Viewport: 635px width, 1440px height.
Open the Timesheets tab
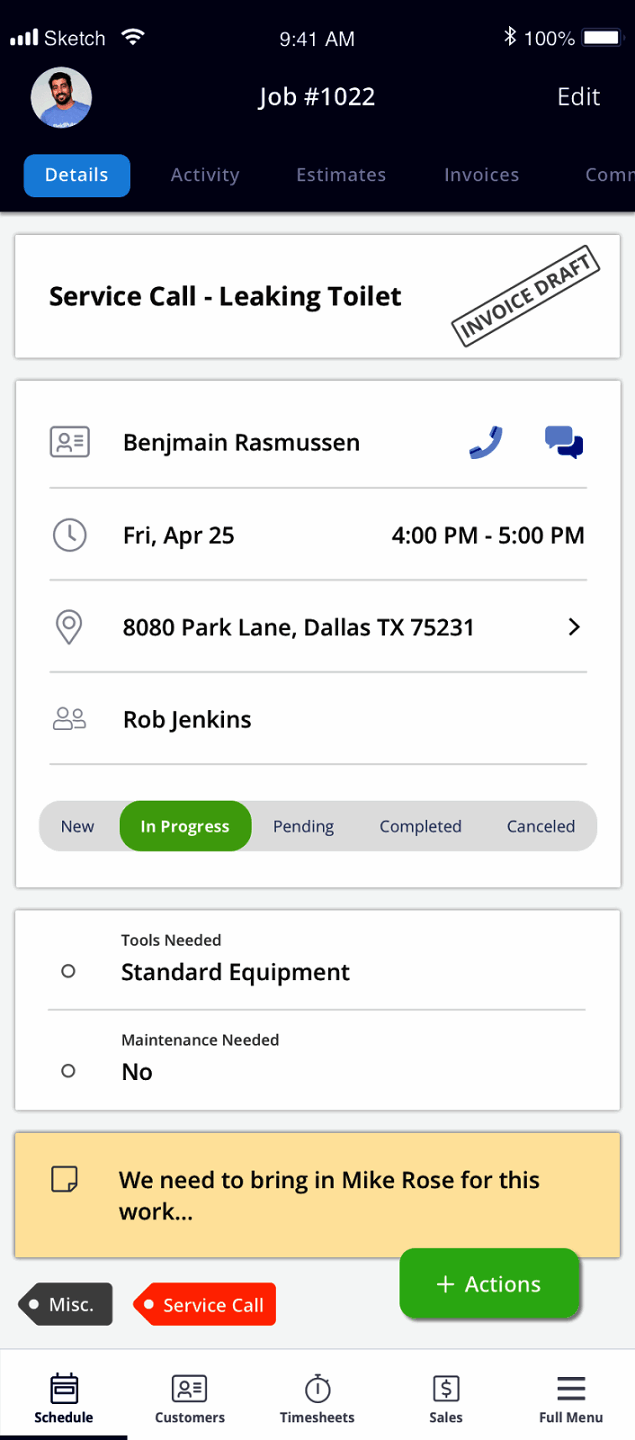pos(317,1398)
